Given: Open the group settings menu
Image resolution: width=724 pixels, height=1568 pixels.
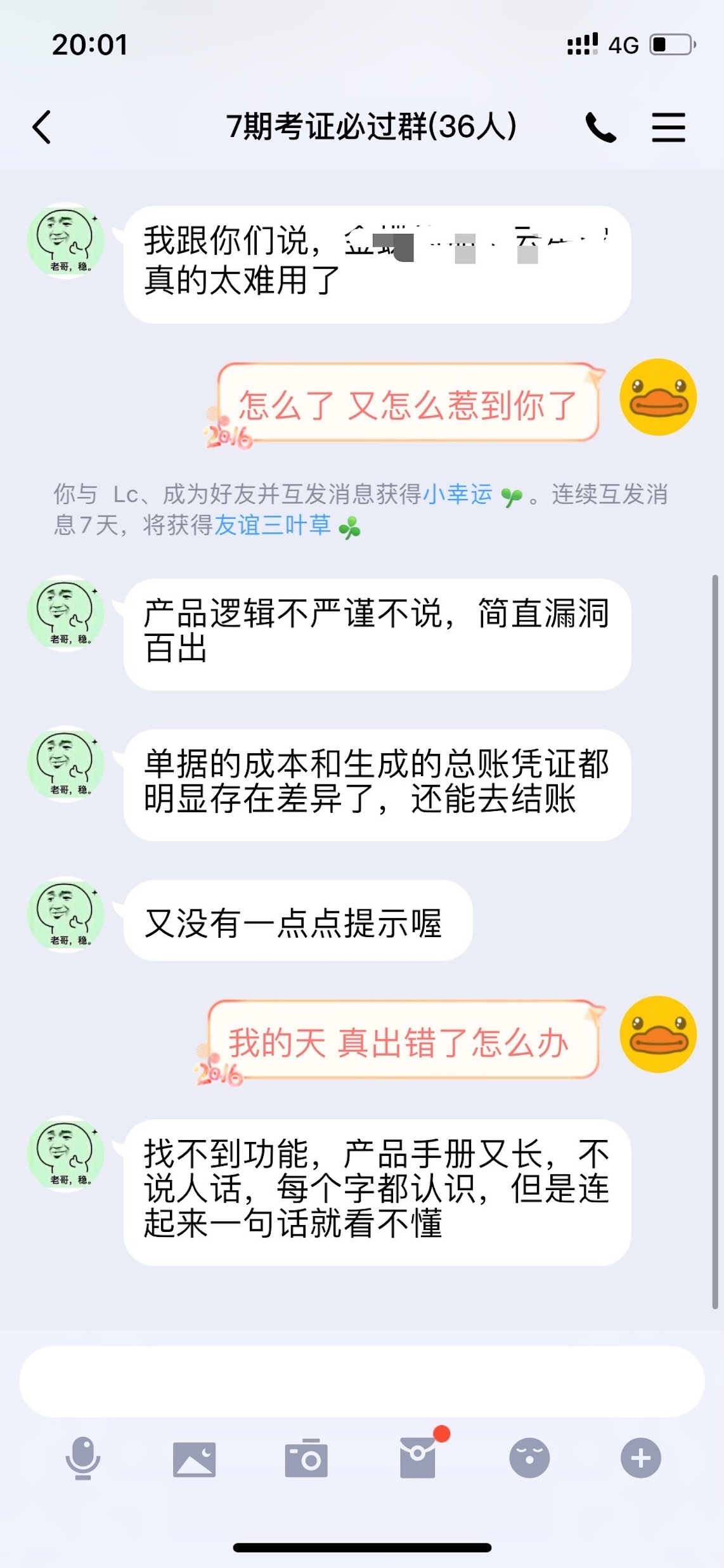Looking at the screenshot, I should pyautogui.click(x=668, y=127).
